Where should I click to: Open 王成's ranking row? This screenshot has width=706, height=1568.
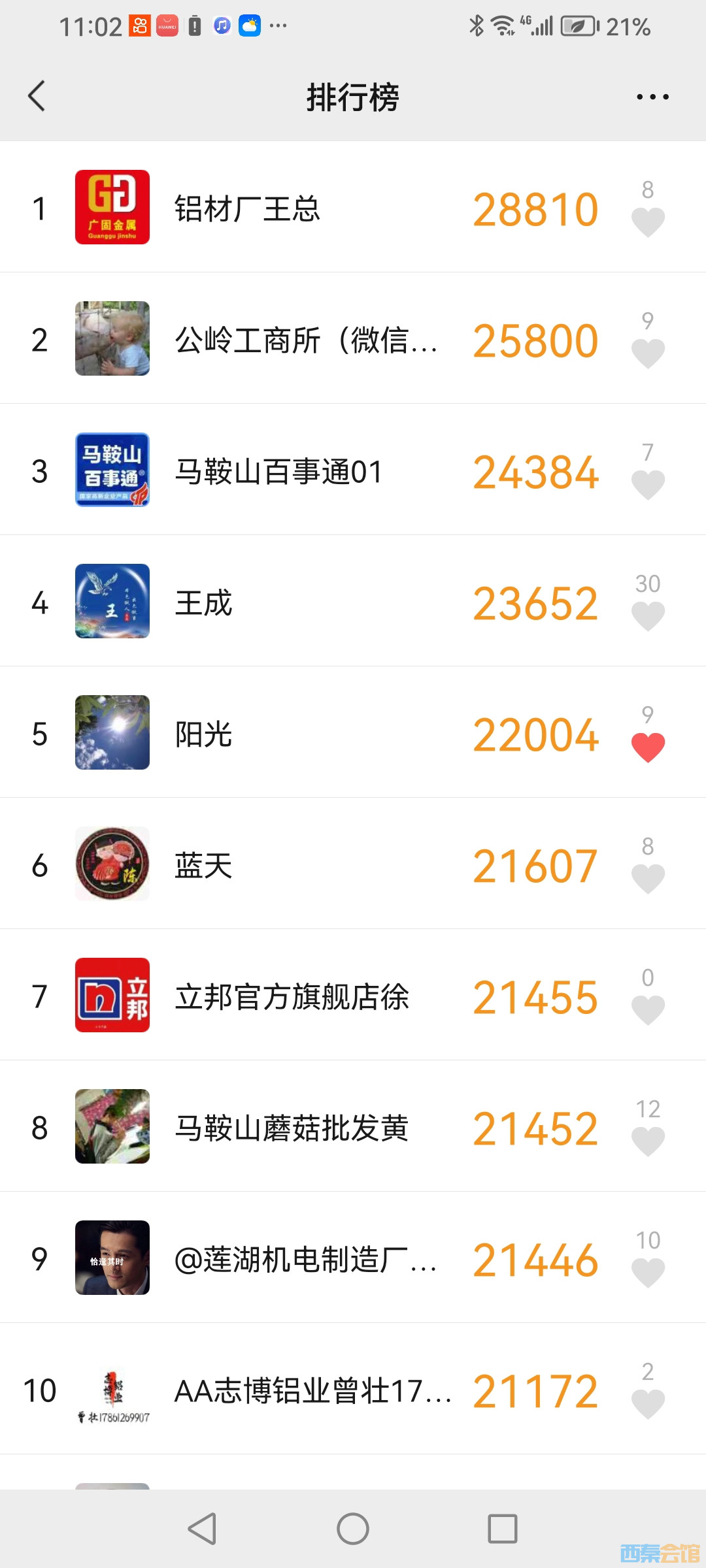click(294, 602)
